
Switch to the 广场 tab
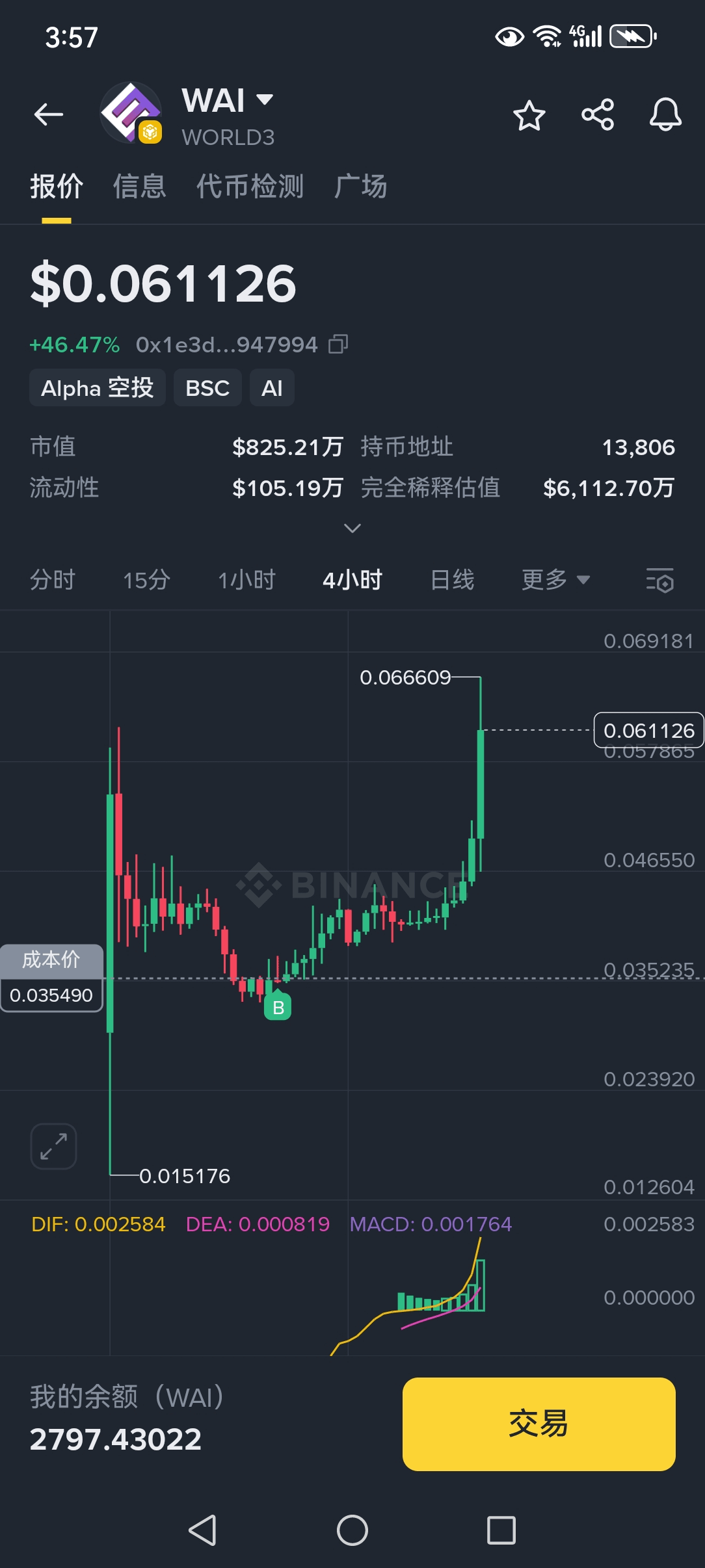tap(361, 187)
